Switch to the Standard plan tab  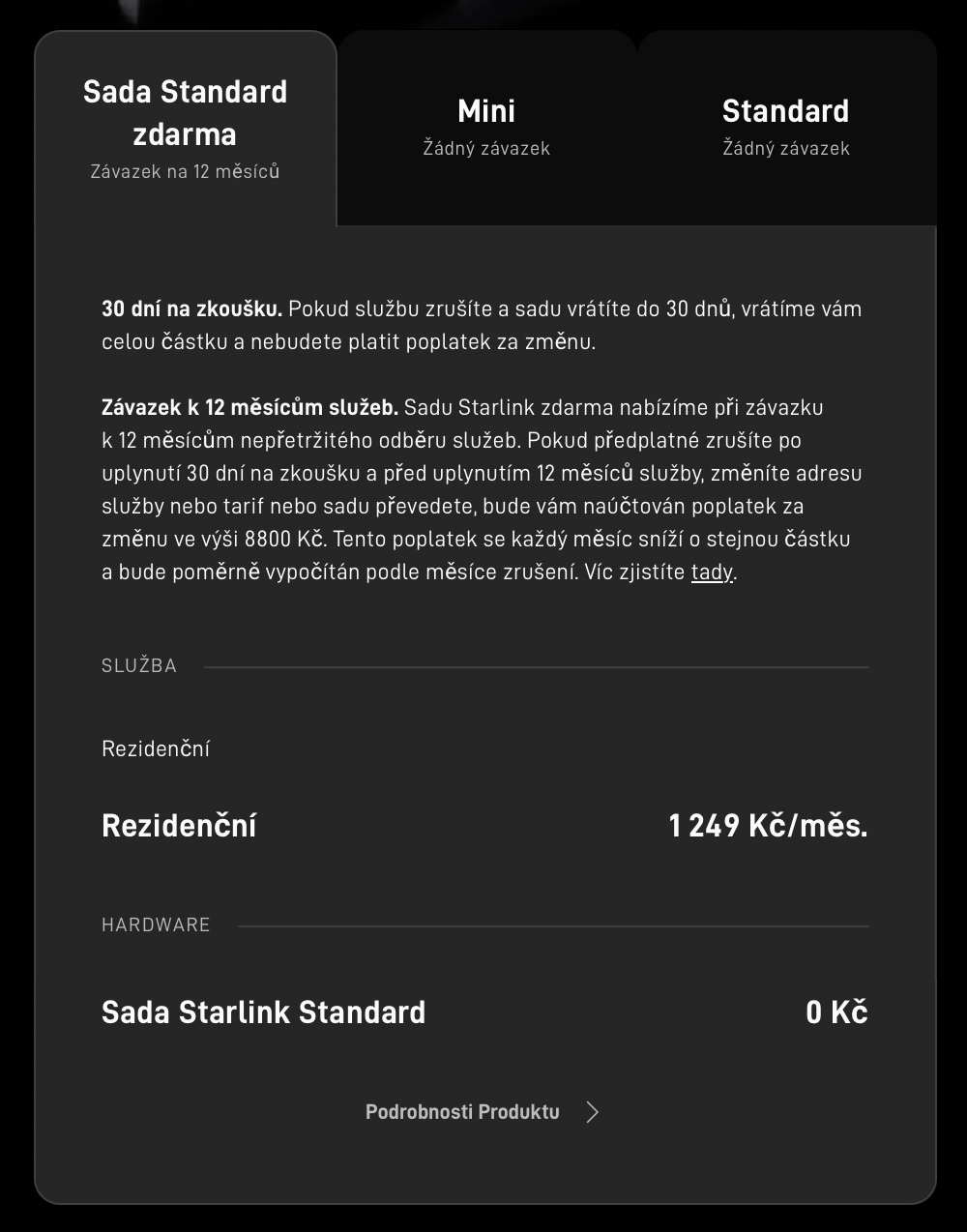point(785,128)
